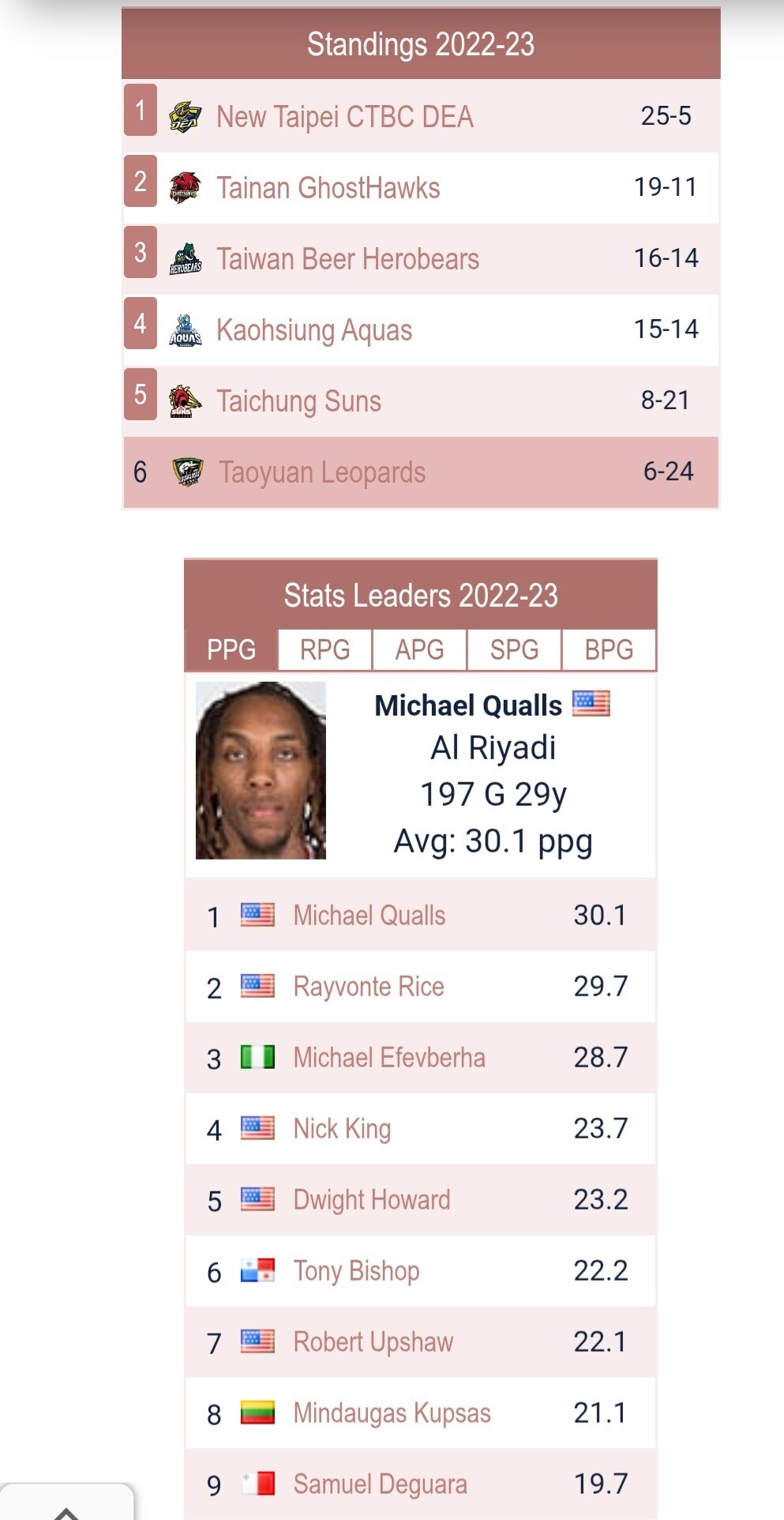Open Michael Qualls featured photo

pyautogui.click(x=261, y=770)
